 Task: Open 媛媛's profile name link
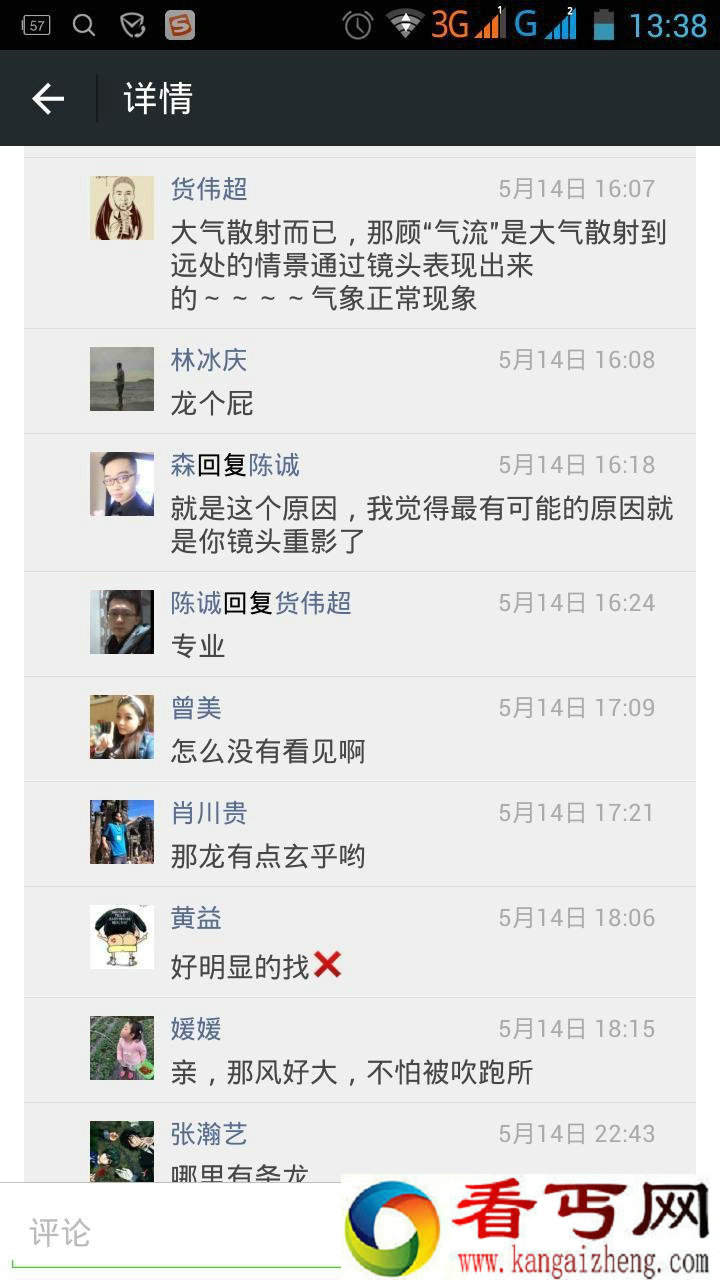click(x=195, y=1028)
